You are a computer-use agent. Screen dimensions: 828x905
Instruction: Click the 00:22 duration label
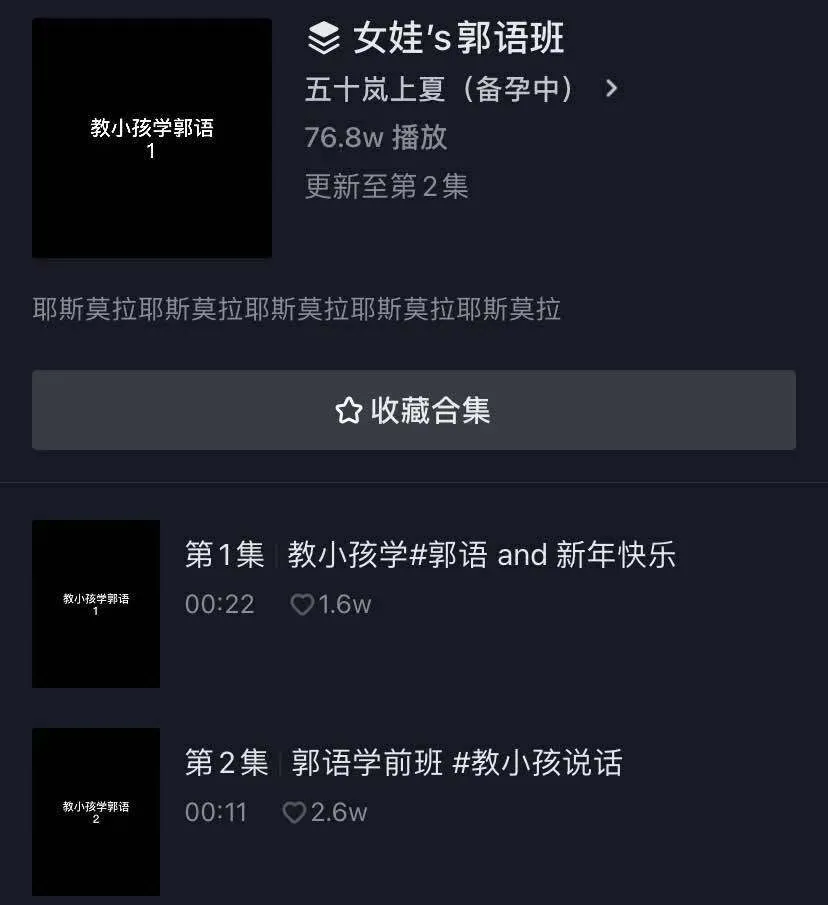click(x=220, y=604)
